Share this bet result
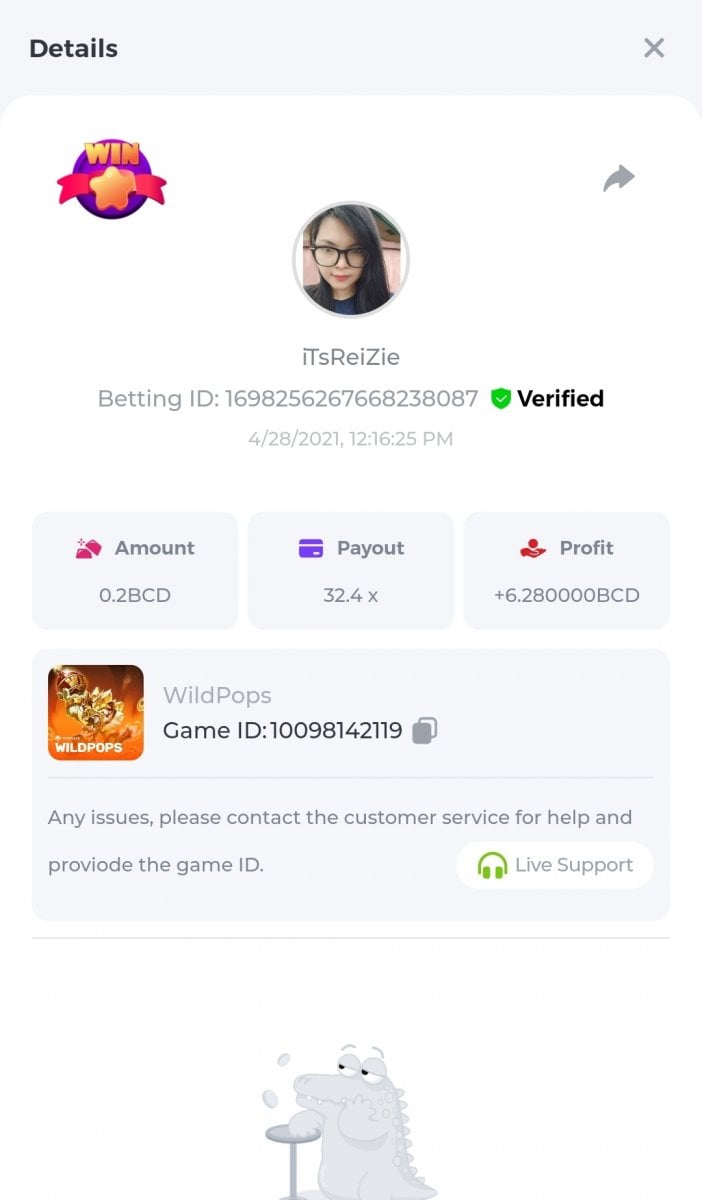The image size is (702, 1200). point(619,179)
